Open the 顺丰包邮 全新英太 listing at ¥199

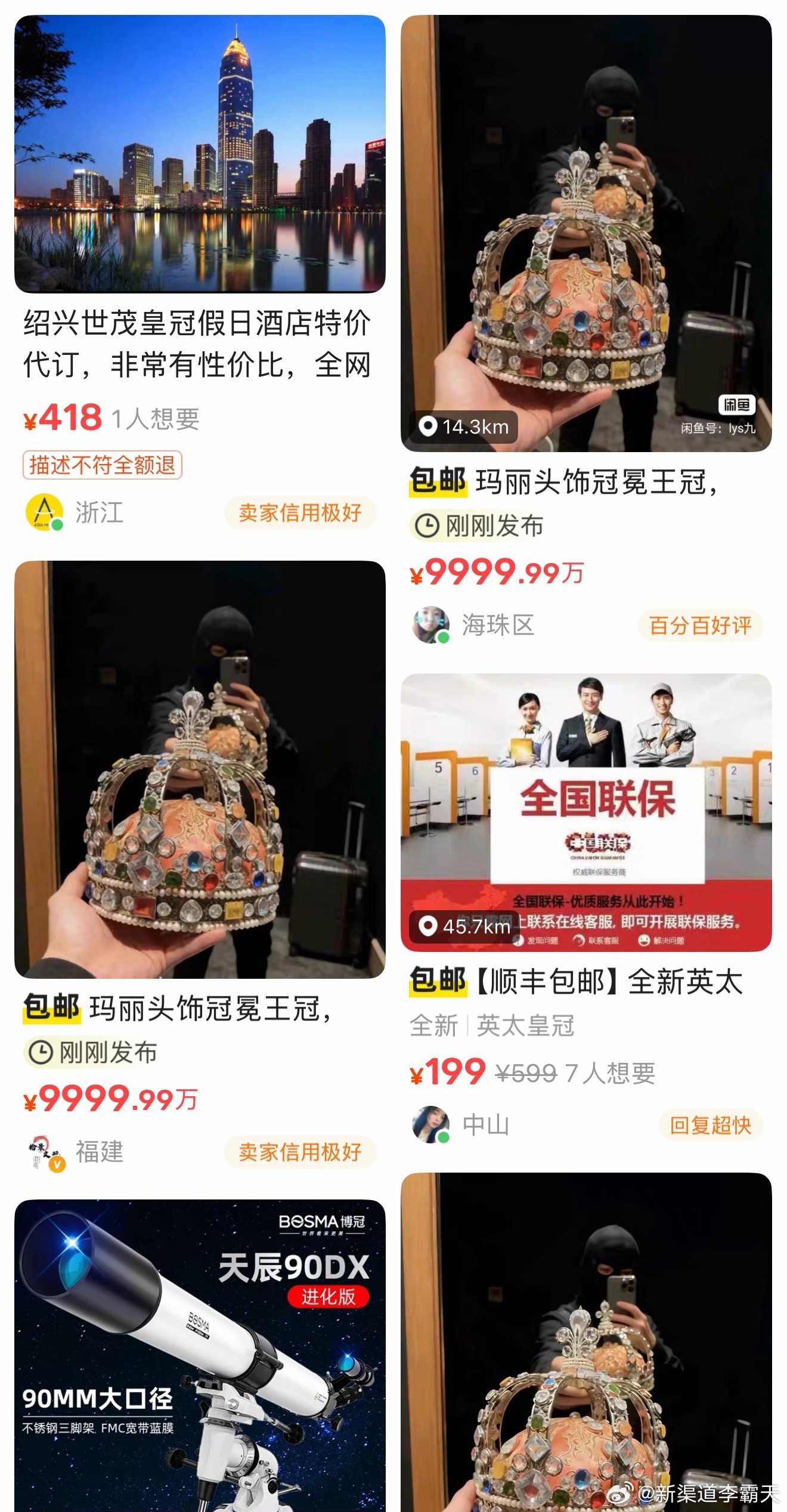(586, 812)
